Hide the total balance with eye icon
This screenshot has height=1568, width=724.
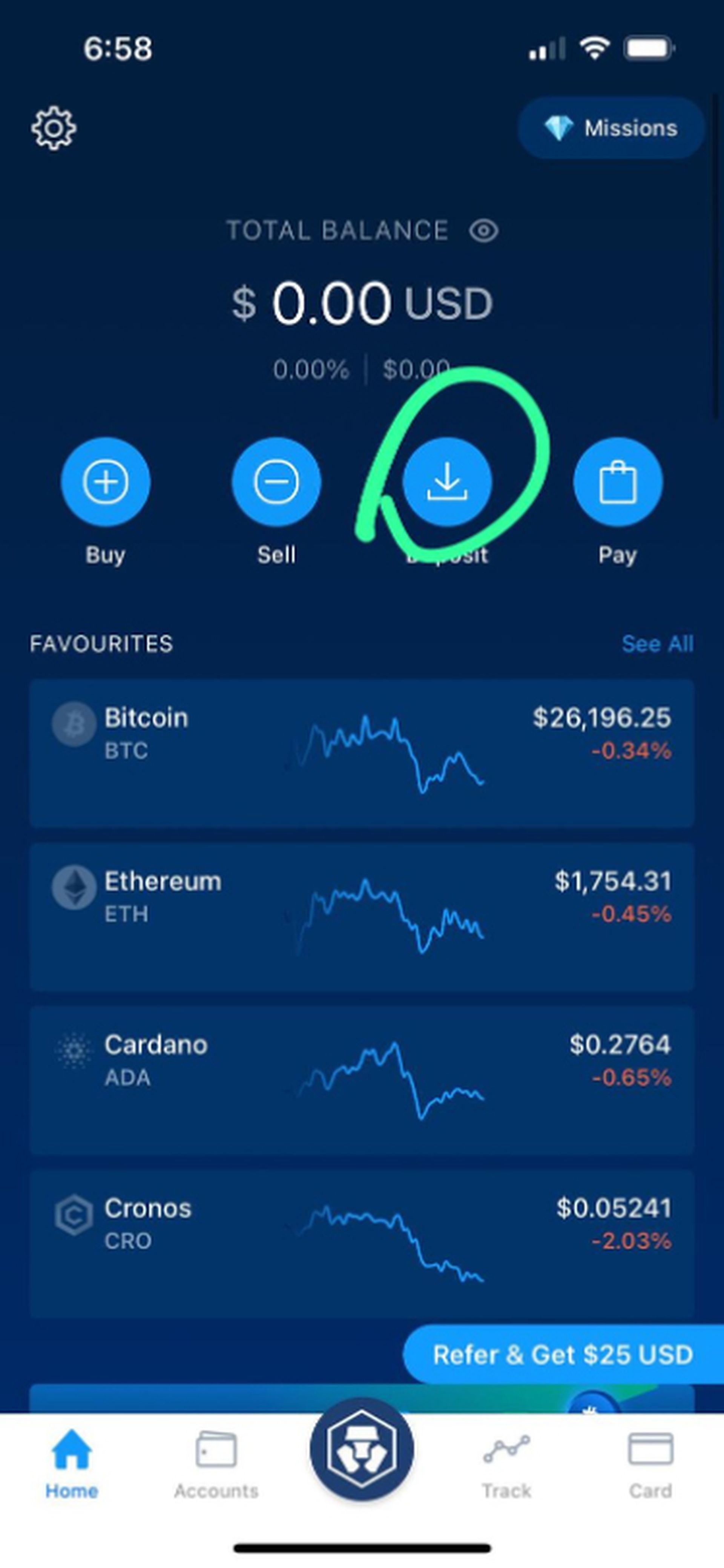point(484,231)
